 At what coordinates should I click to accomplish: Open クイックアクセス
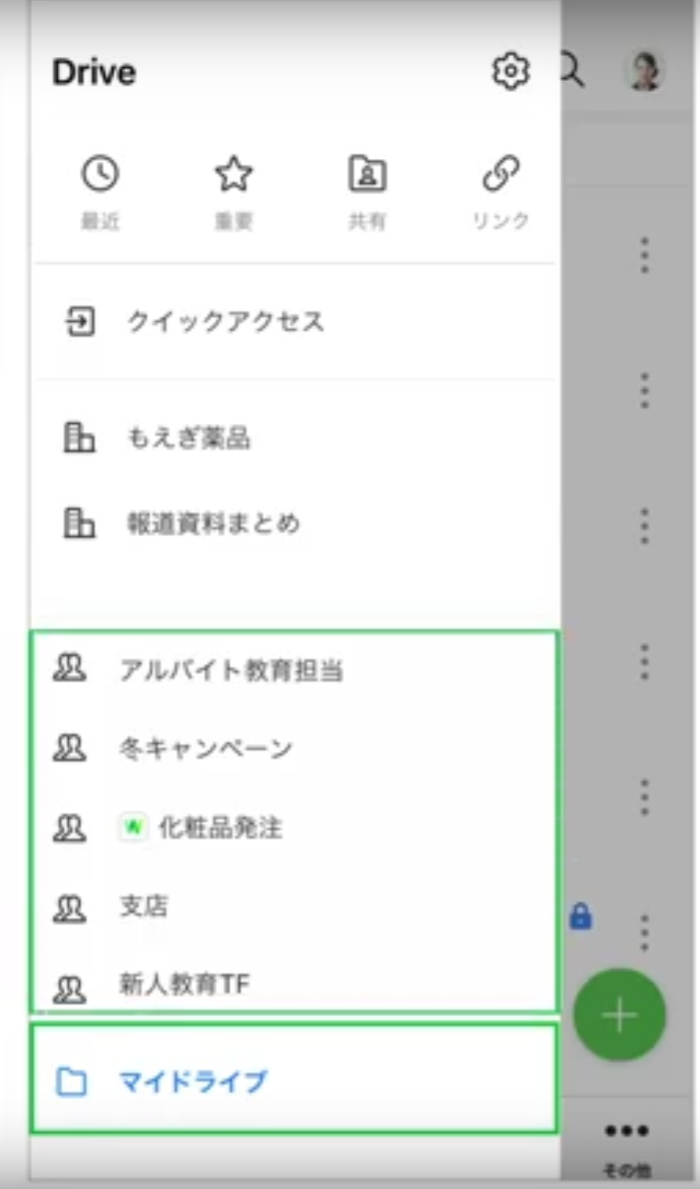(x=225, y=322)
